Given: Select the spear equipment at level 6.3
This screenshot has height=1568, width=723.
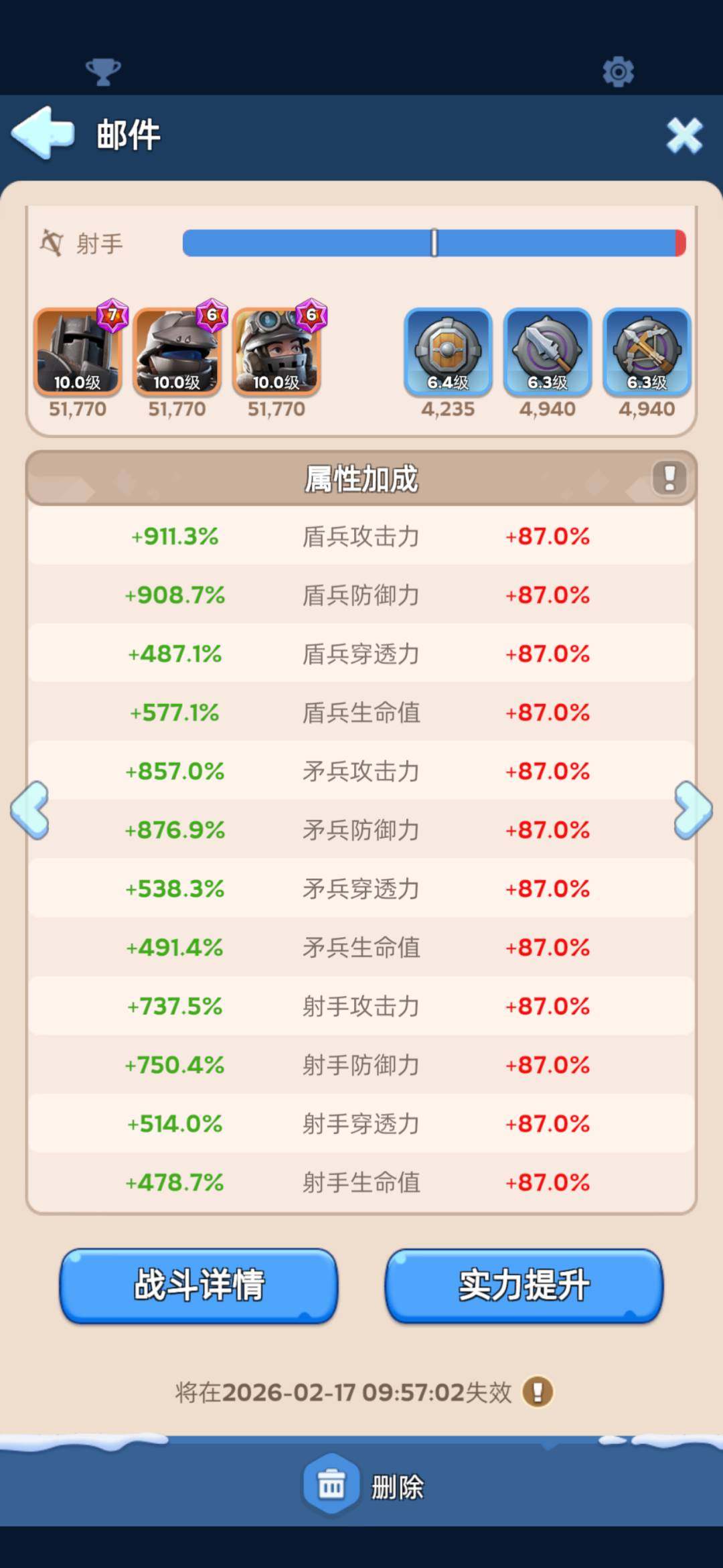Looking at the screenshot, I should coord(546,352).
